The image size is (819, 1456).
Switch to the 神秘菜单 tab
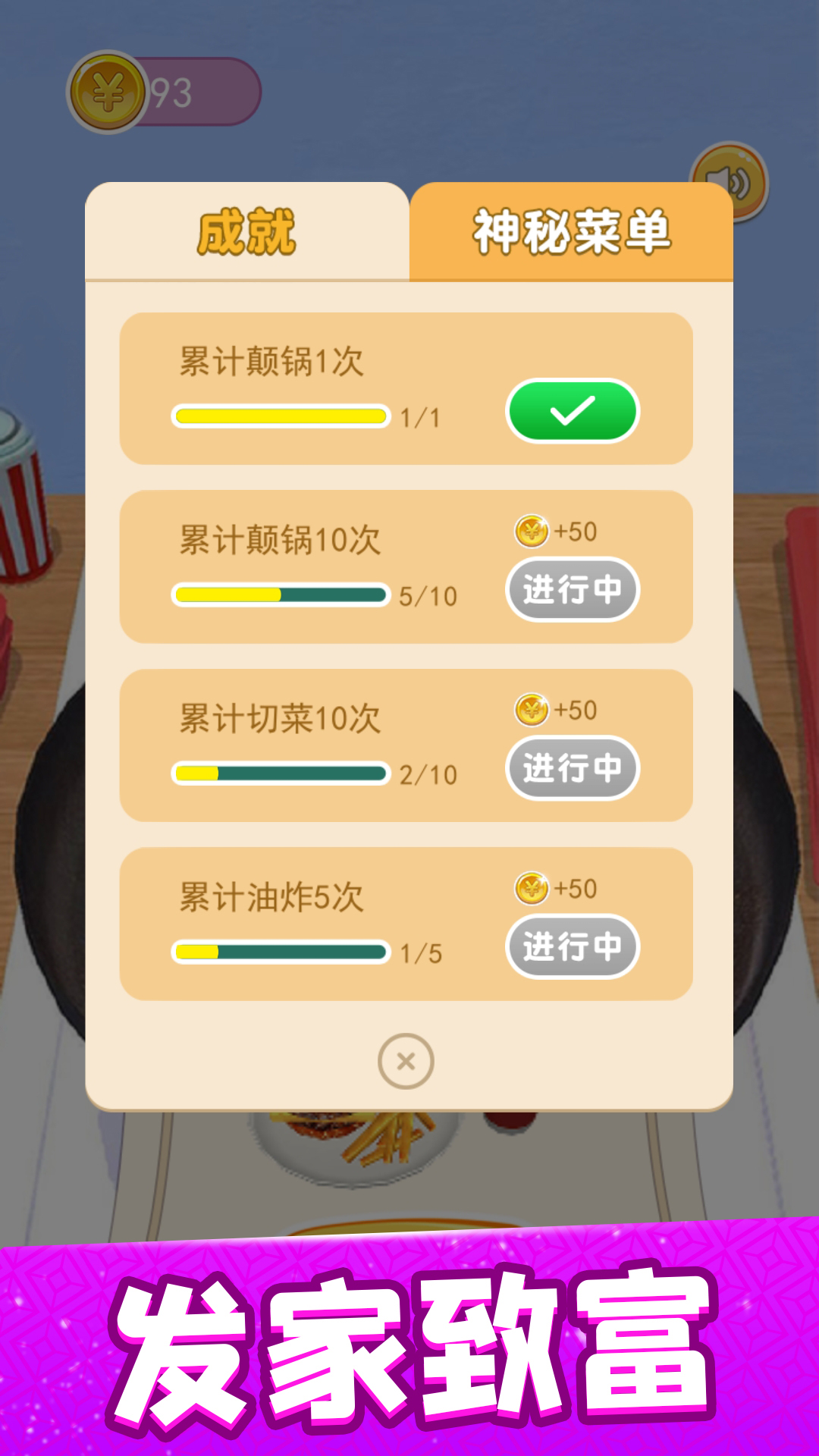tap(571, 232)
